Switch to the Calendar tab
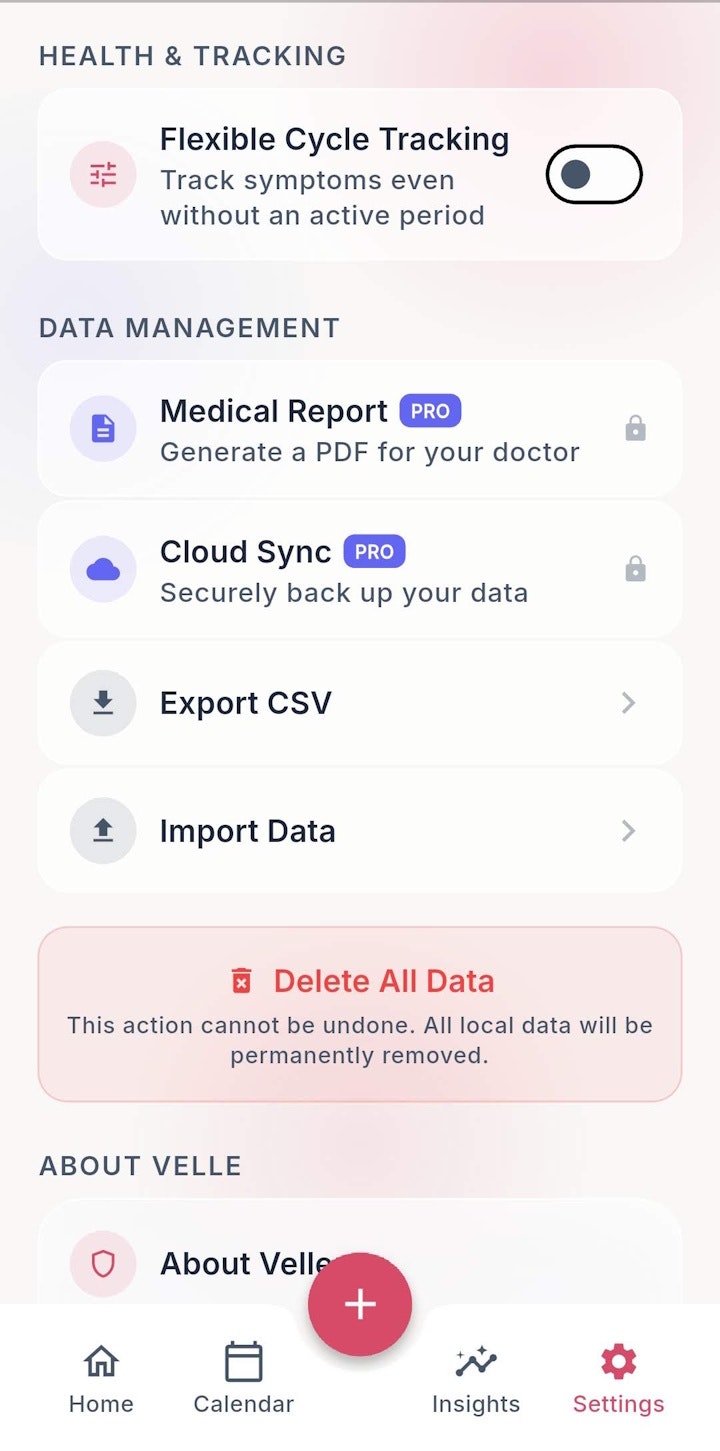The image size is (720, 1451). [x=244, y=1379]
